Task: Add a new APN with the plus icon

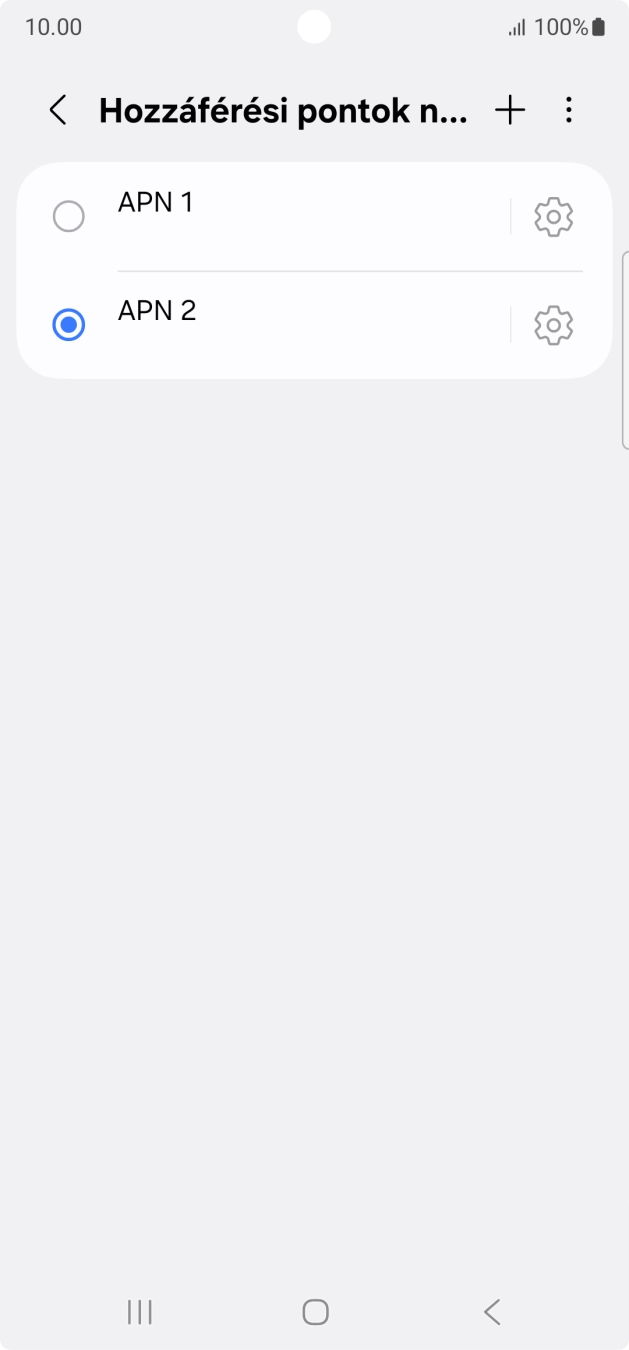Action: [510, 111]
